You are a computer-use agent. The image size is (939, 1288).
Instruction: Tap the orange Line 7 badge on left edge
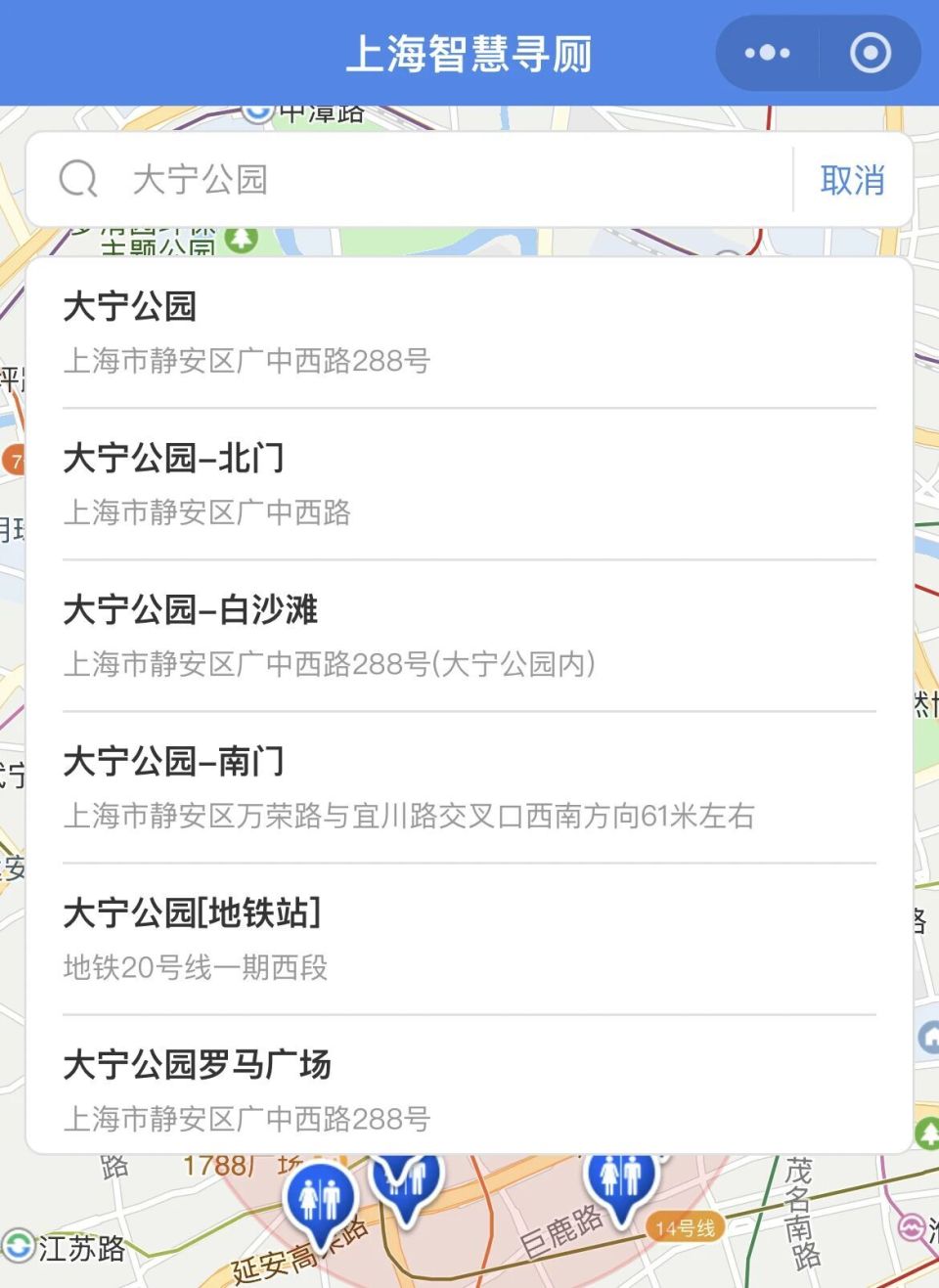(x=15, y=456)
